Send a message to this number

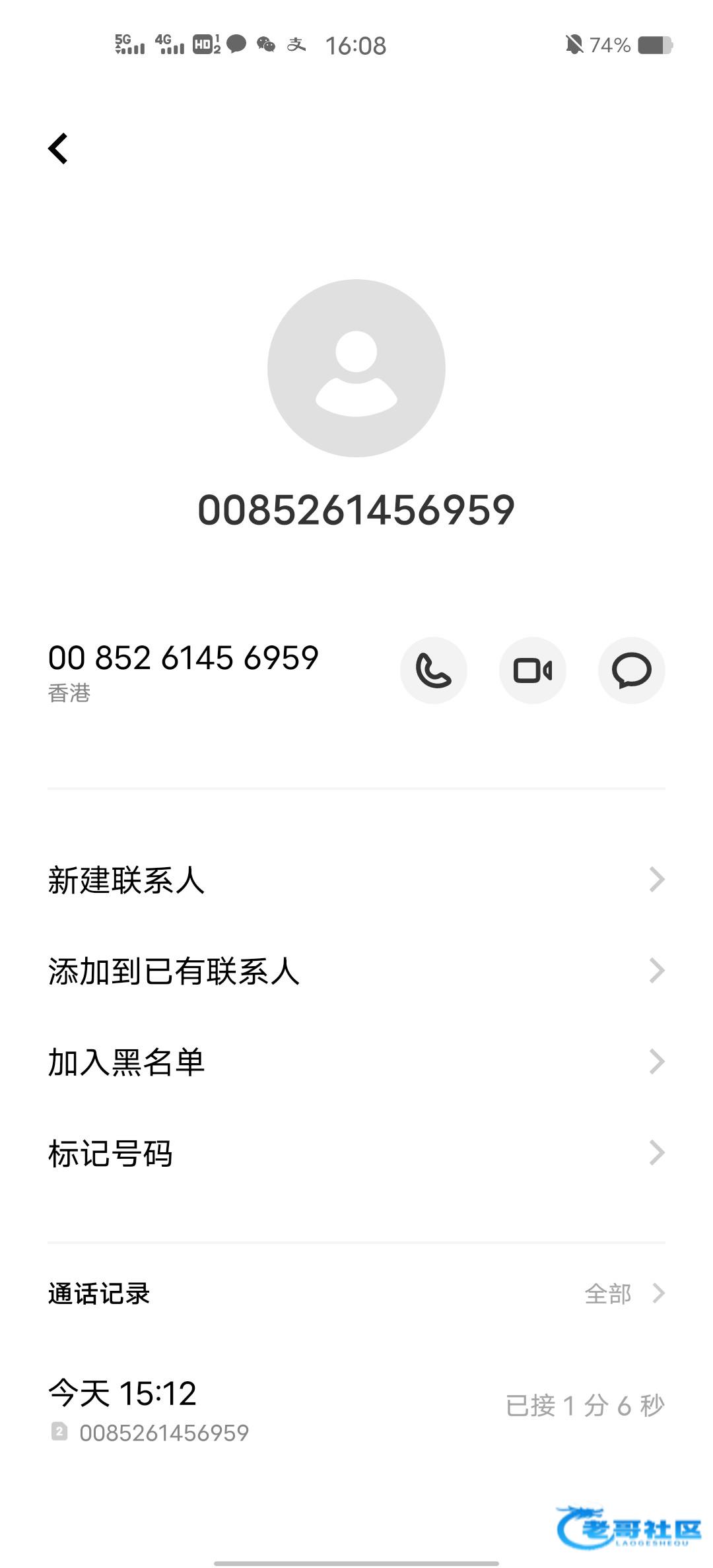(632, 670)
